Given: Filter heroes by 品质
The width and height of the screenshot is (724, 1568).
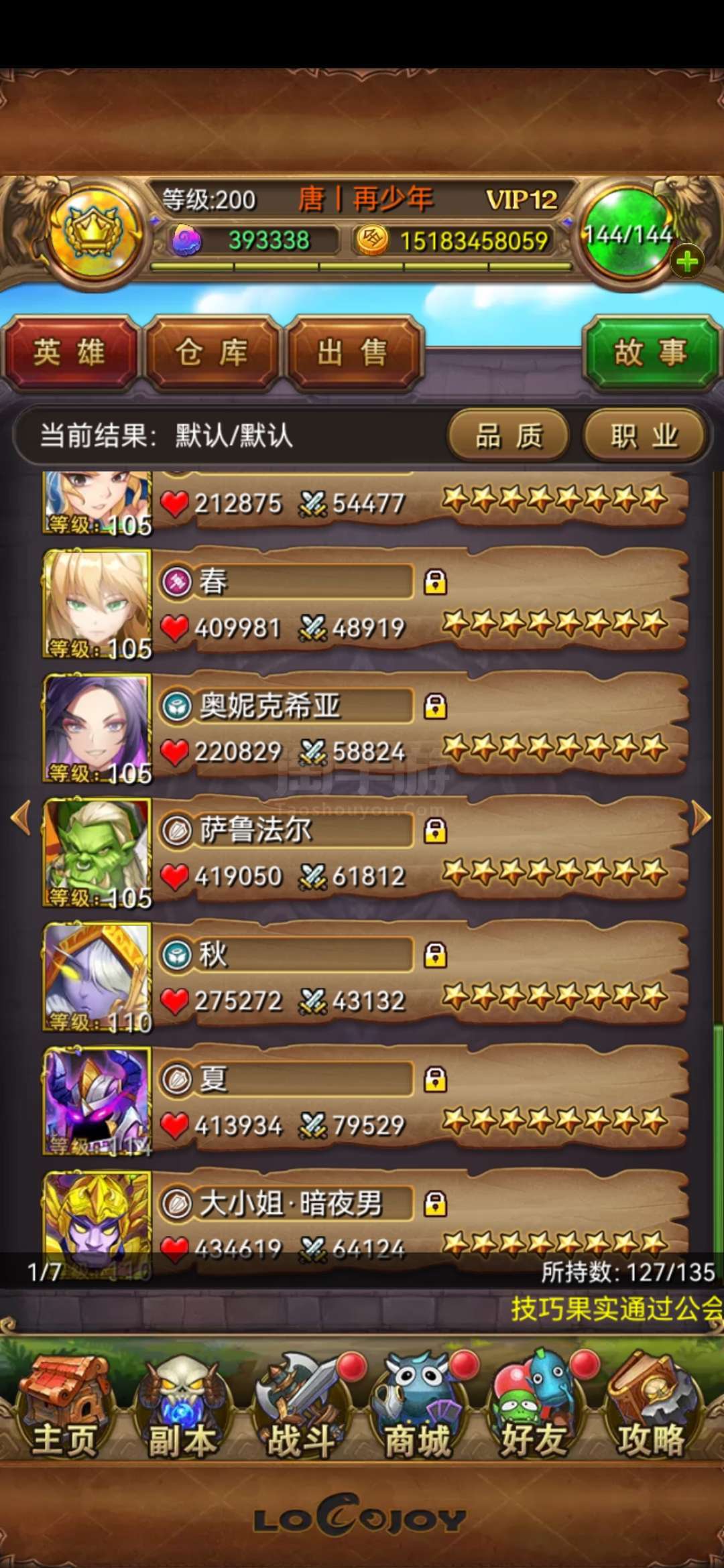Looking at the screenshot, I should click(x=509, y=436).
